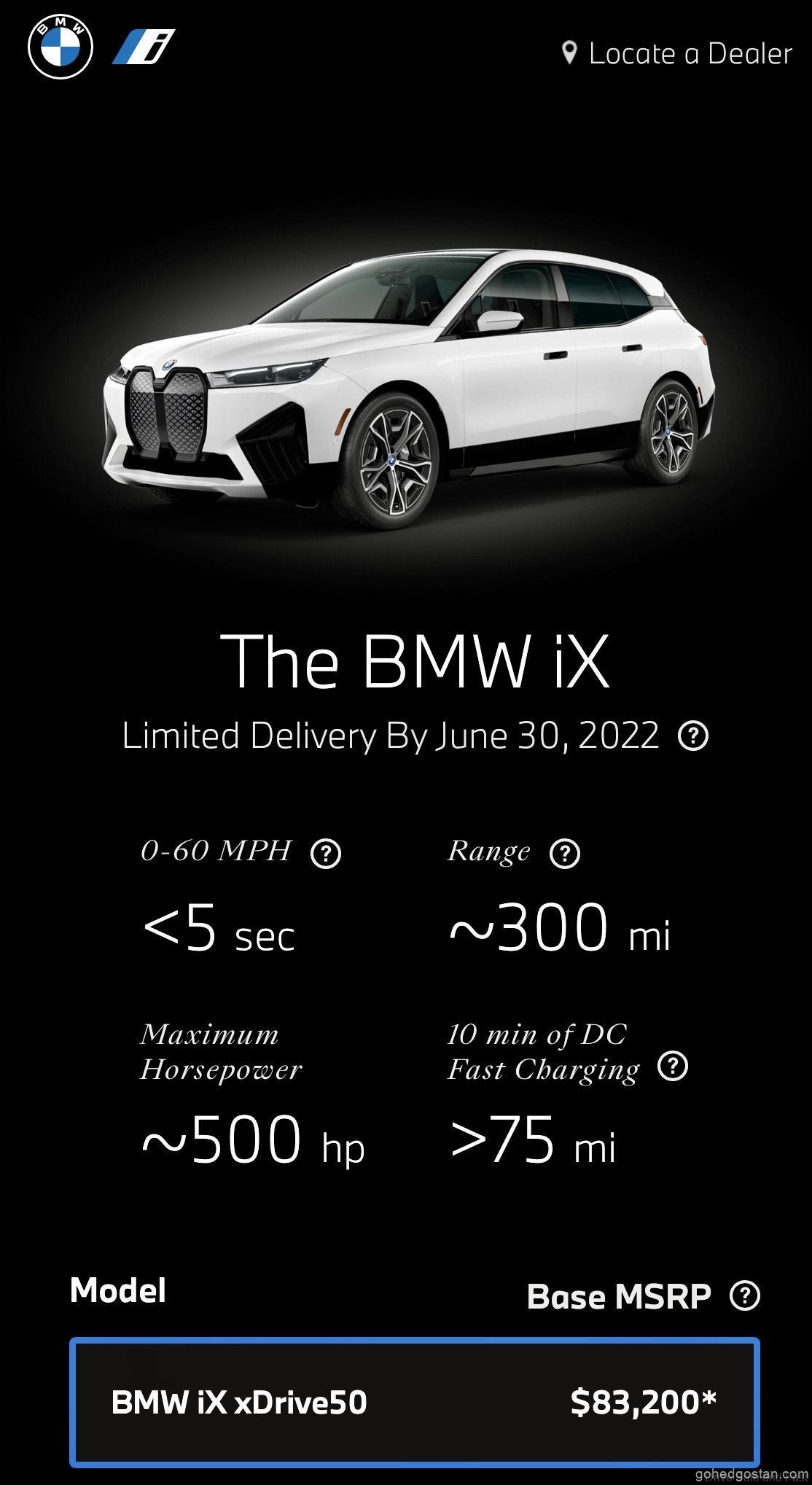
Task: Open DC Fast Charging info tooltip
Action: 672,1067
